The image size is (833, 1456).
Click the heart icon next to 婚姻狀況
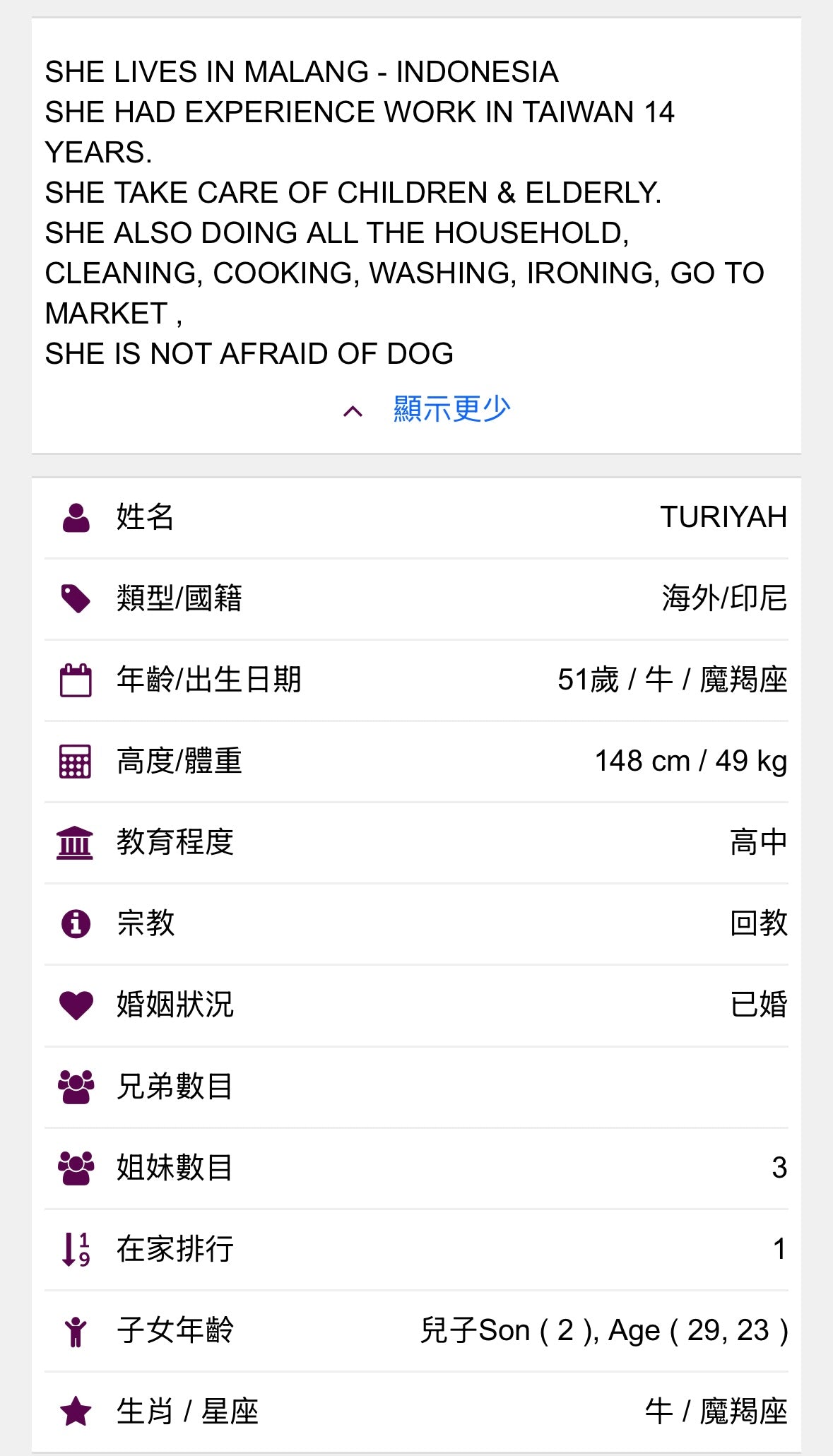coord(76,1003)
